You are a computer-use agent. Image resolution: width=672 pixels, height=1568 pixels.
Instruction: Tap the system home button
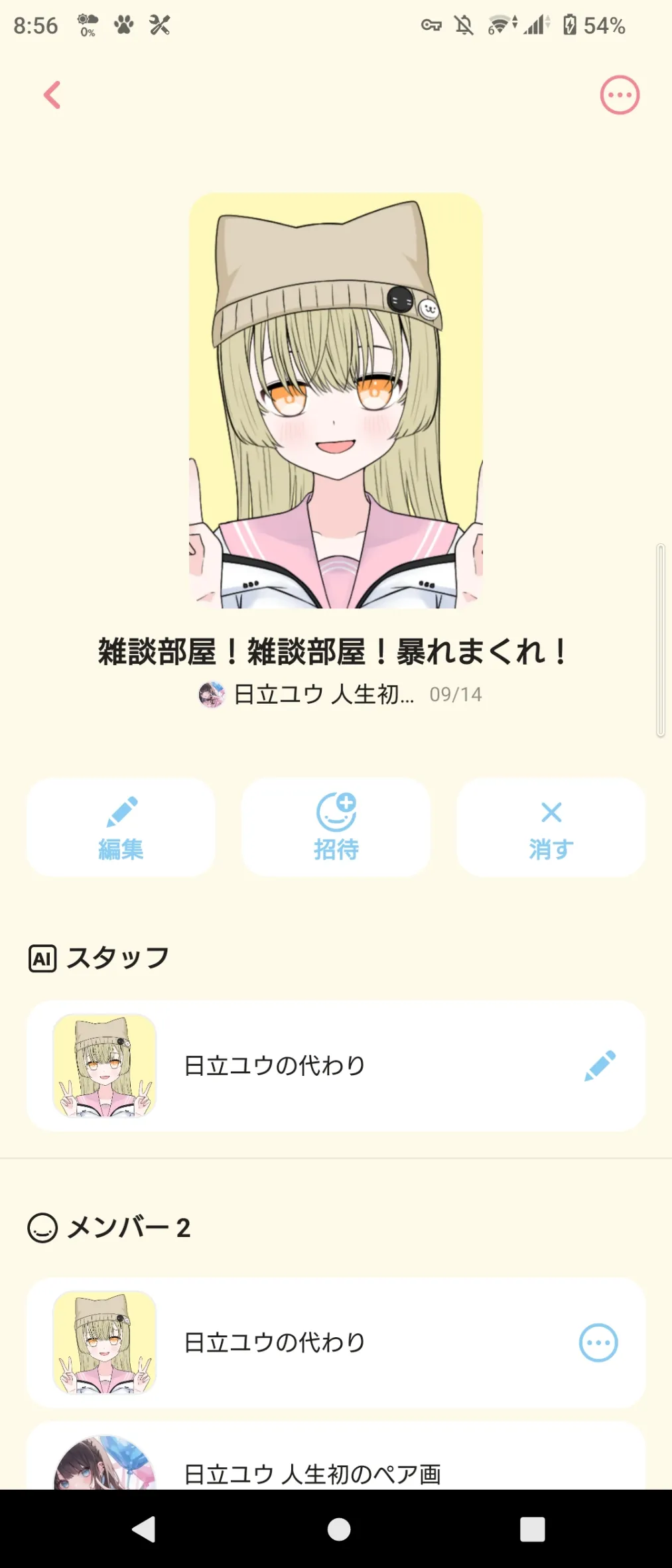point(338,1530)
